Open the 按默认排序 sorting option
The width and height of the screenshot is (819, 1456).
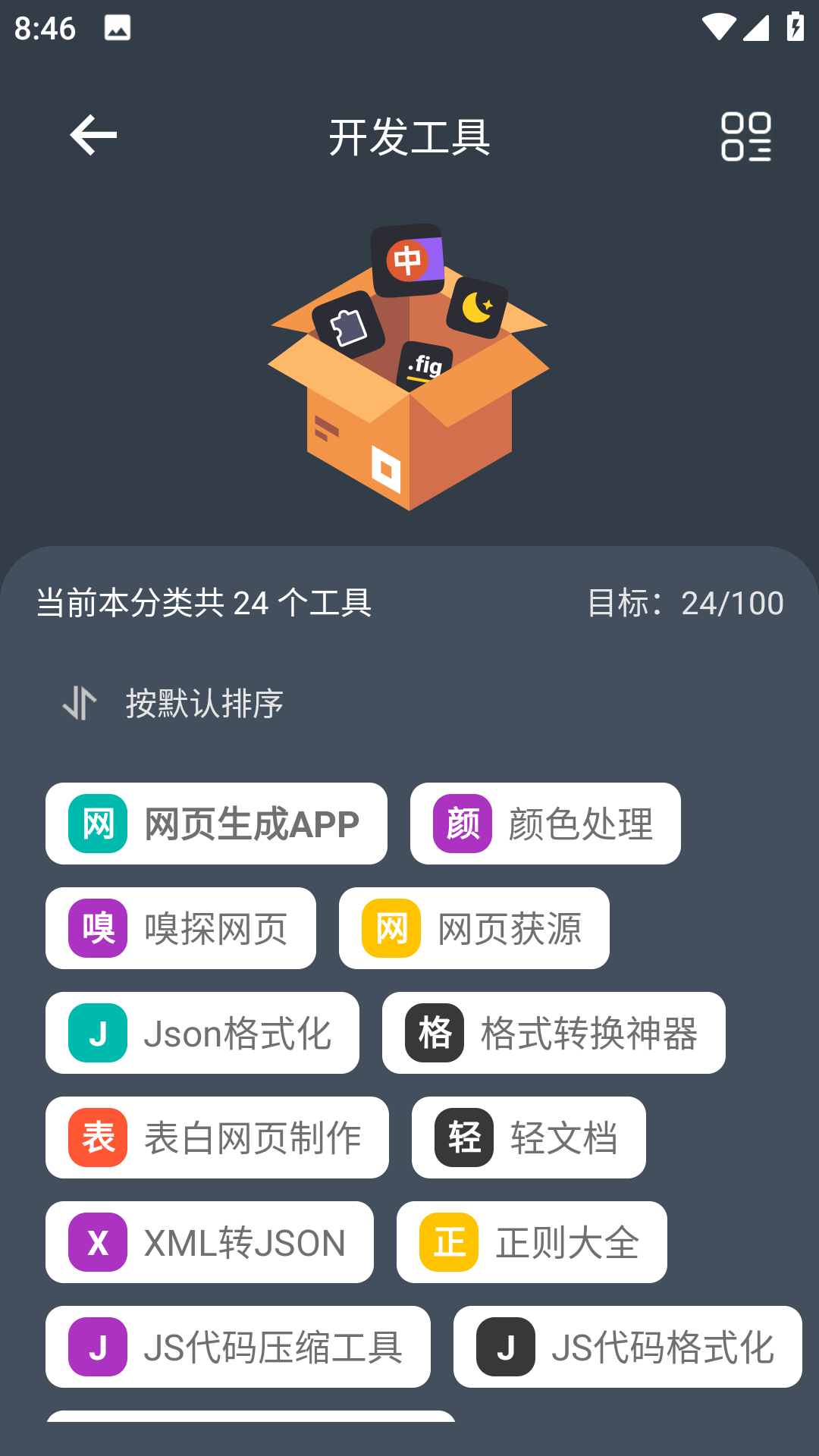pyautogui.click(x=203, y=704)
